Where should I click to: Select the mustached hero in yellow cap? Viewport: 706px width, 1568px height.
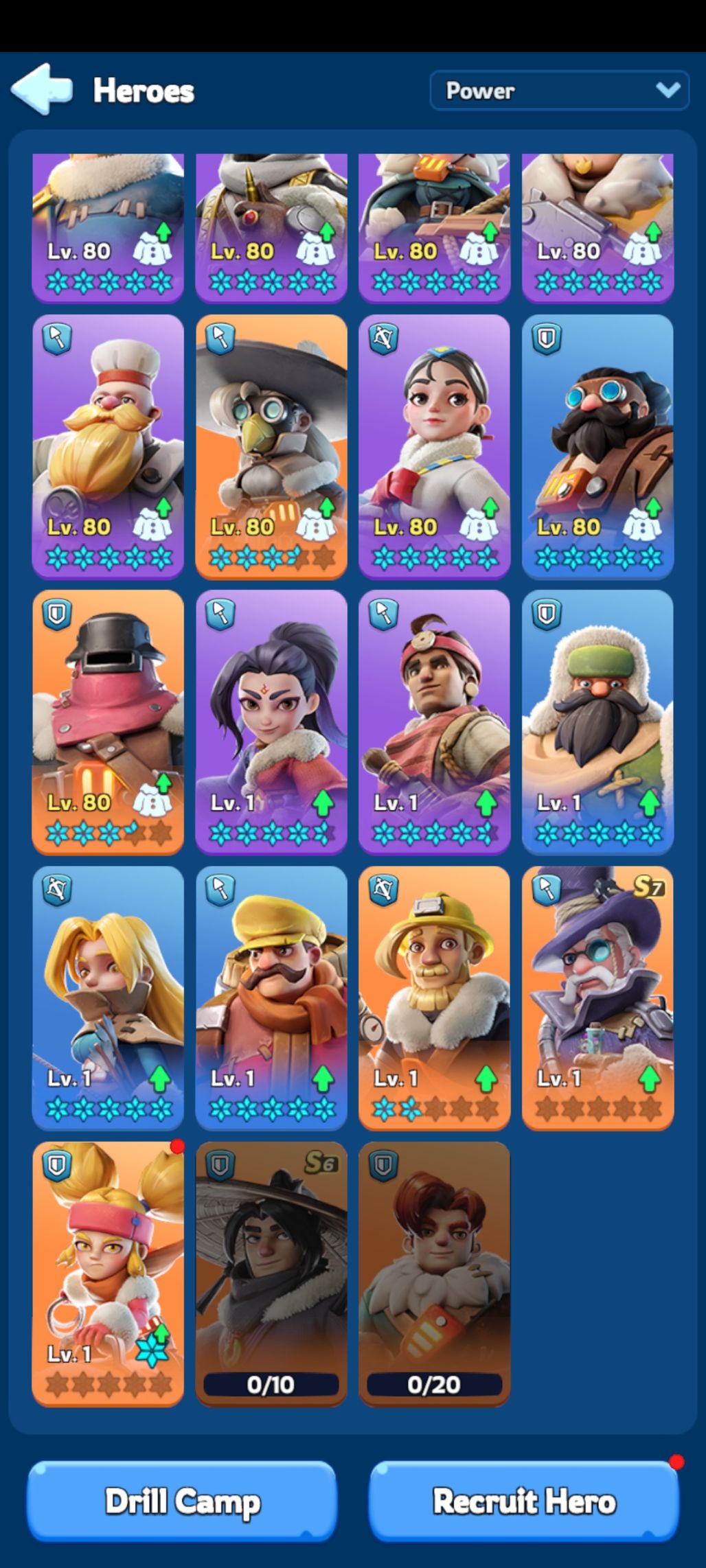click(271, 997)
